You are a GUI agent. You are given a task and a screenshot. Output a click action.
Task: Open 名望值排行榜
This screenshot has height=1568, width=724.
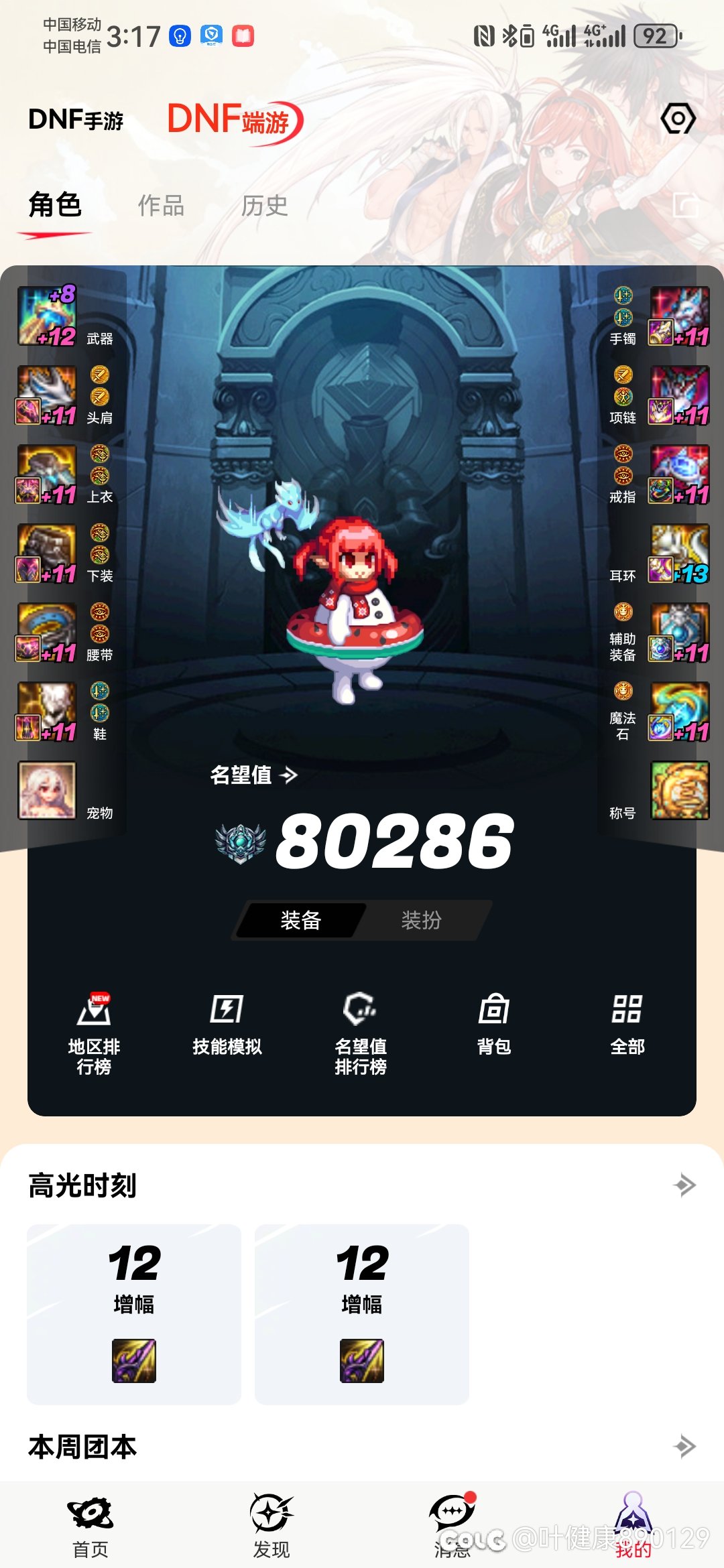[x=360, y=1033]
